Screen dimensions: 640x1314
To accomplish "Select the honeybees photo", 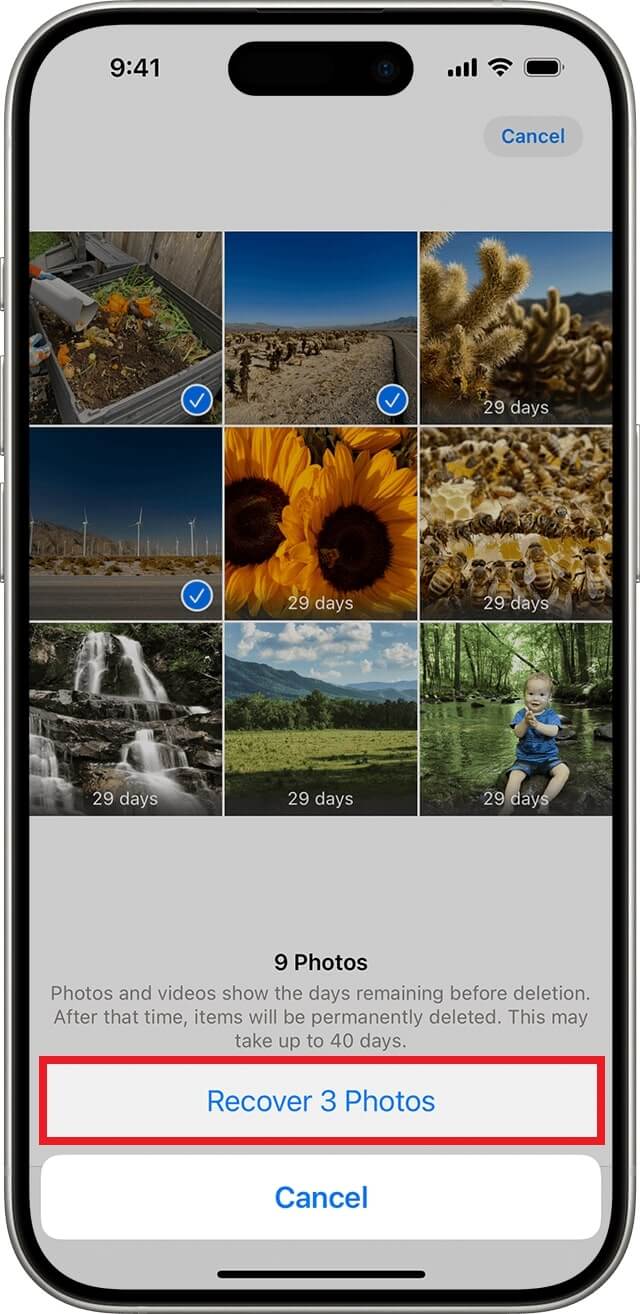I will [x=515, y=523].
